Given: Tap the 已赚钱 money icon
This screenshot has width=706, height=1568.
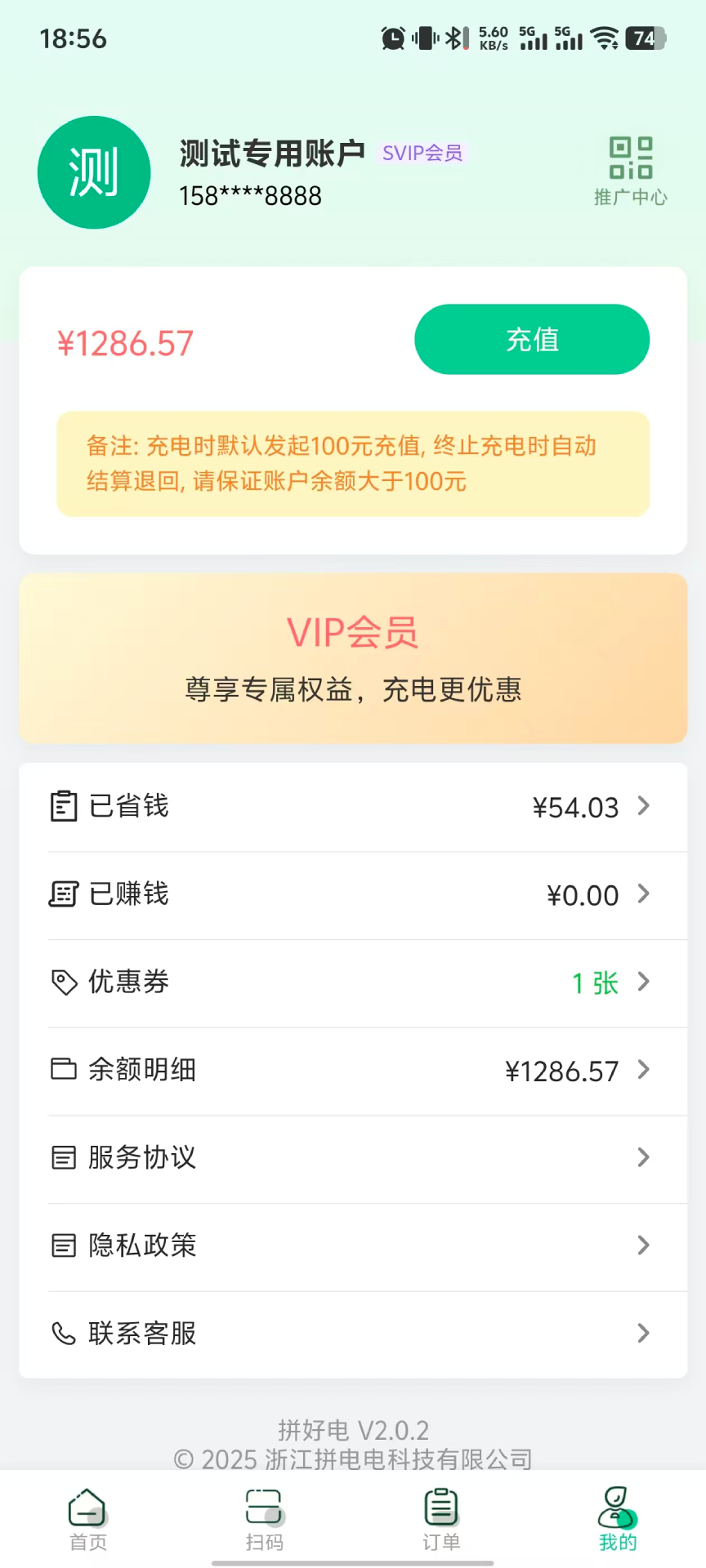Looking at the screenshot, I should tap(64, 894).
